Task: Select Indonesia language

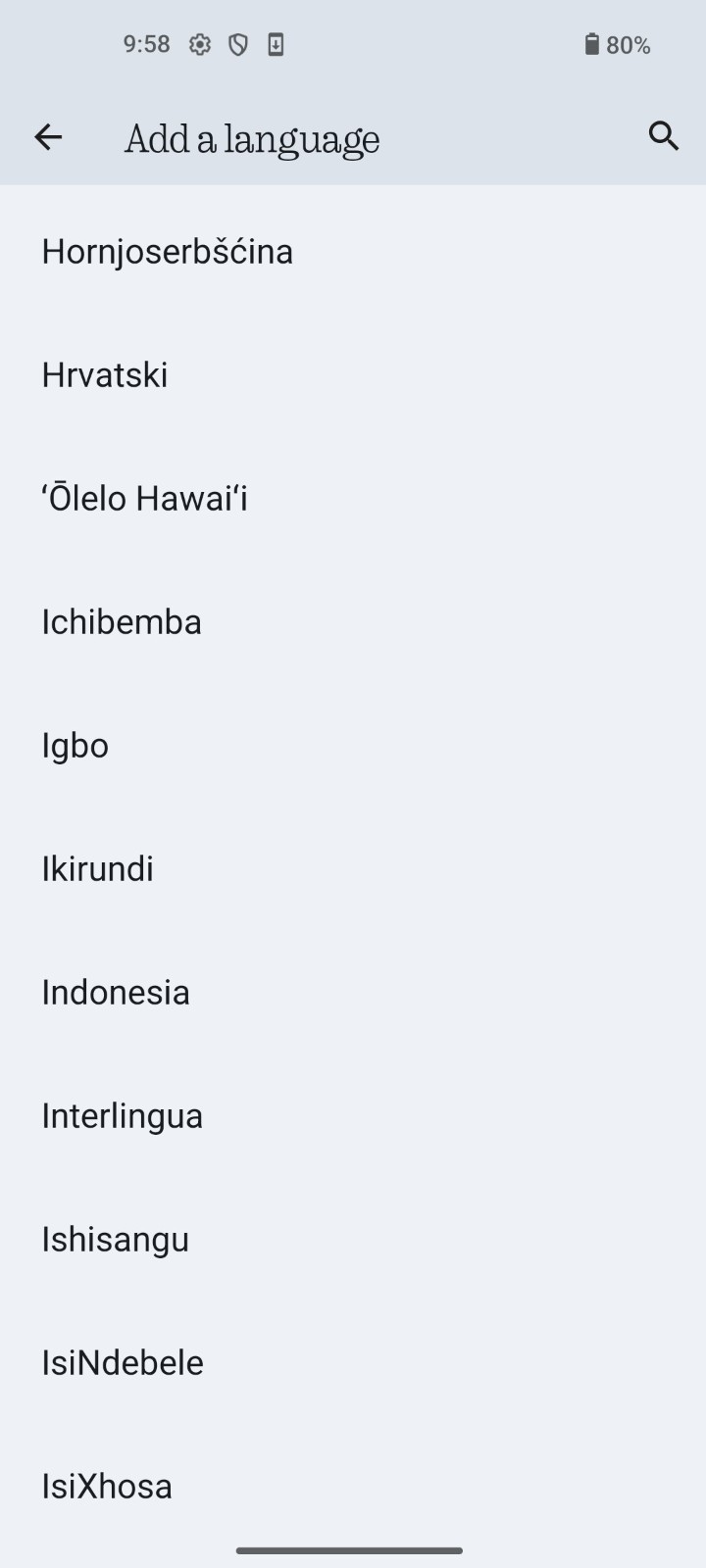Action: pyautogui.click(x=116, y=993)
